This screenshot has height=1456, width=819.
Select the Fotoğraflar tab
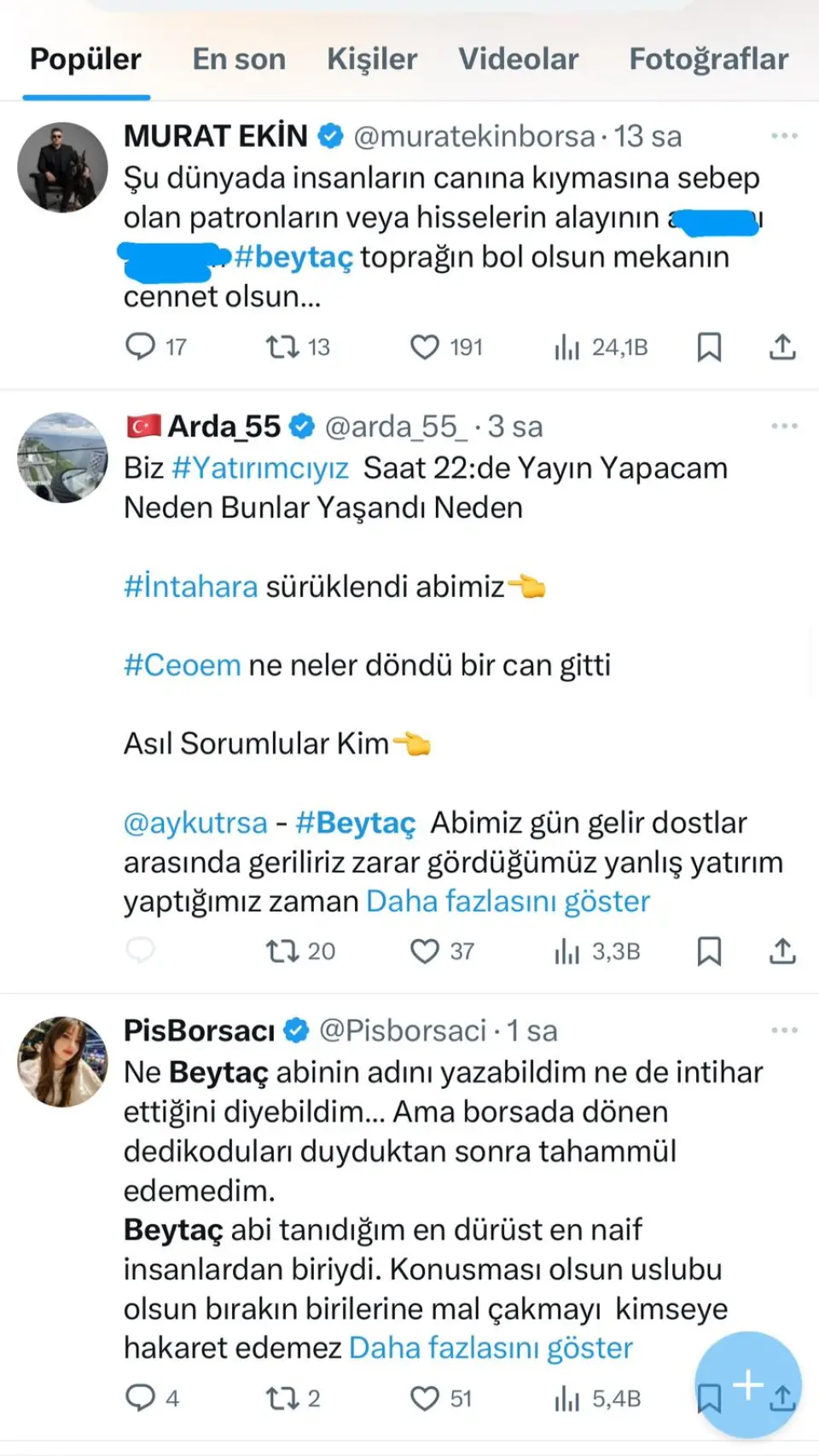click(x=708, y=59)
